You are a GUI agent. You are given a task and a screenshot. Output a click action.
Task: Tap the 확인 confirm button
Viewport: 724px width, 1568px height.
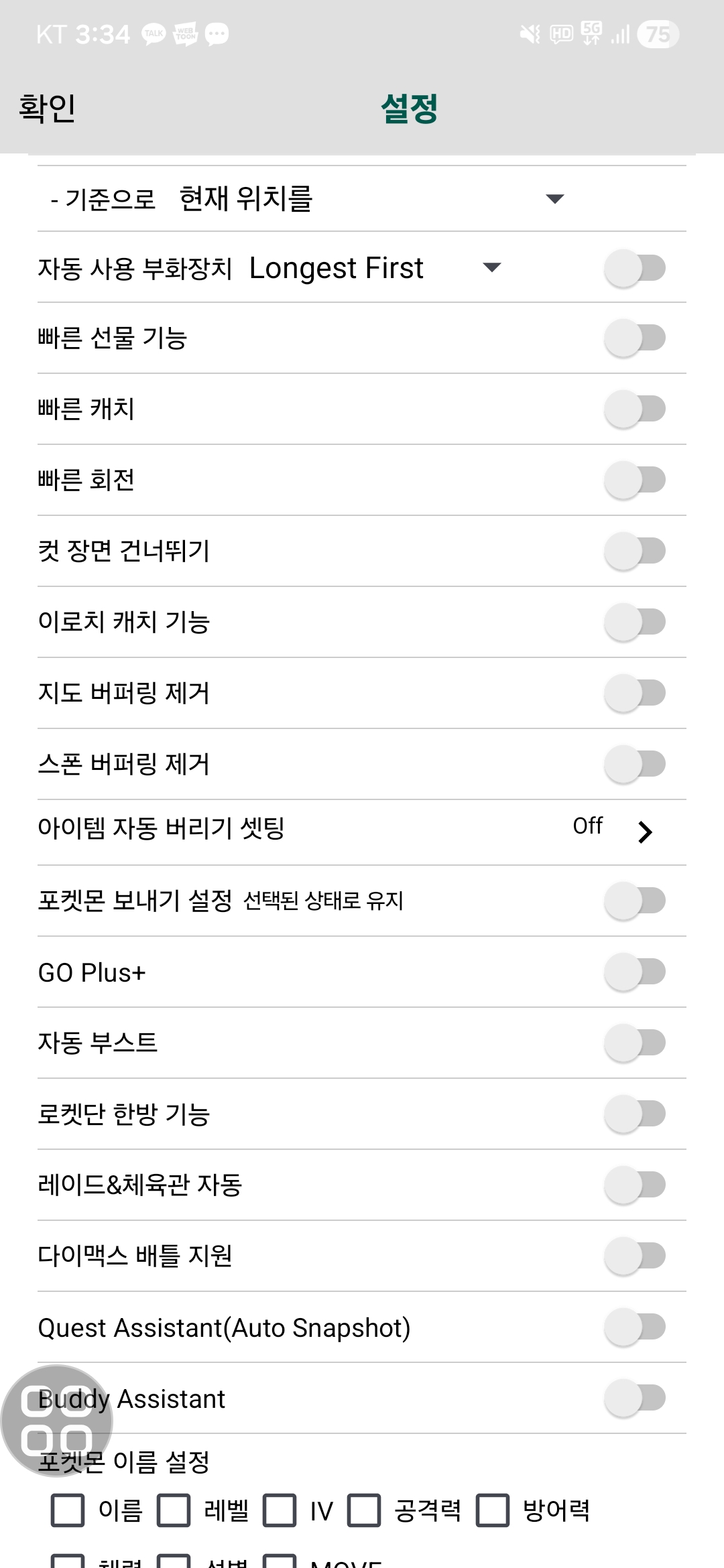47,108
